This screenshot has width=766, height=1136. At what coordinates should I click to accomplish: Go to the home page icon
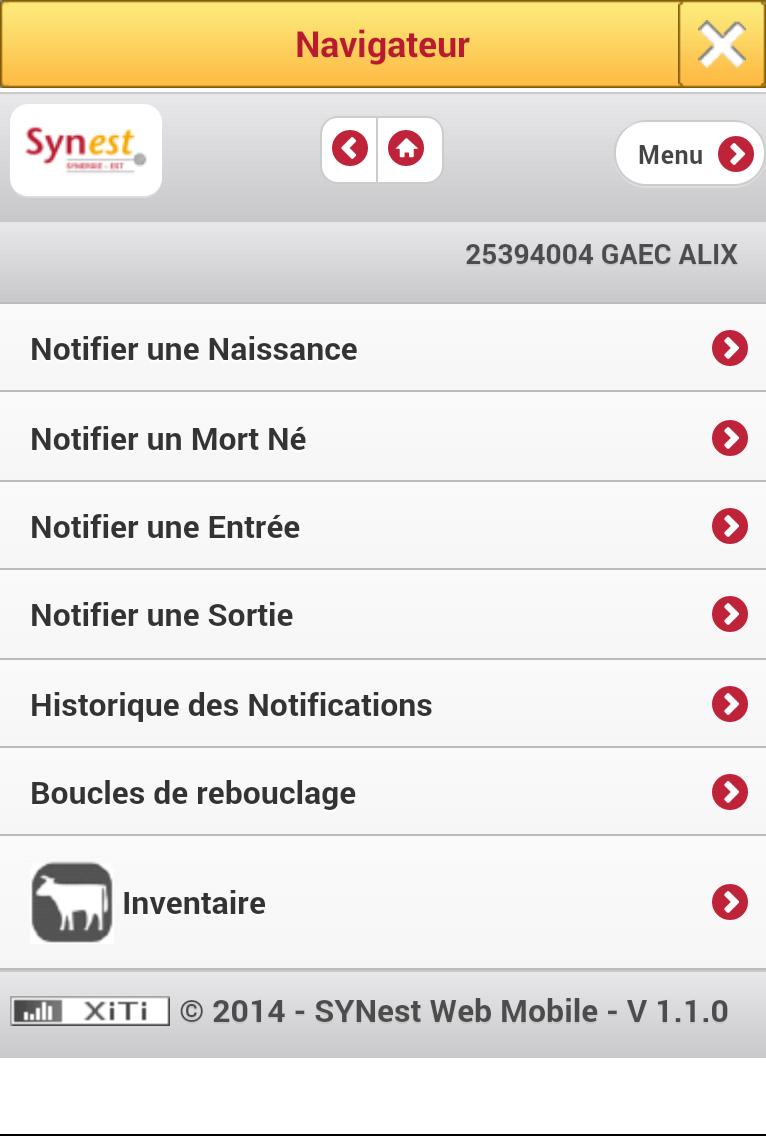tap(407, 149)
